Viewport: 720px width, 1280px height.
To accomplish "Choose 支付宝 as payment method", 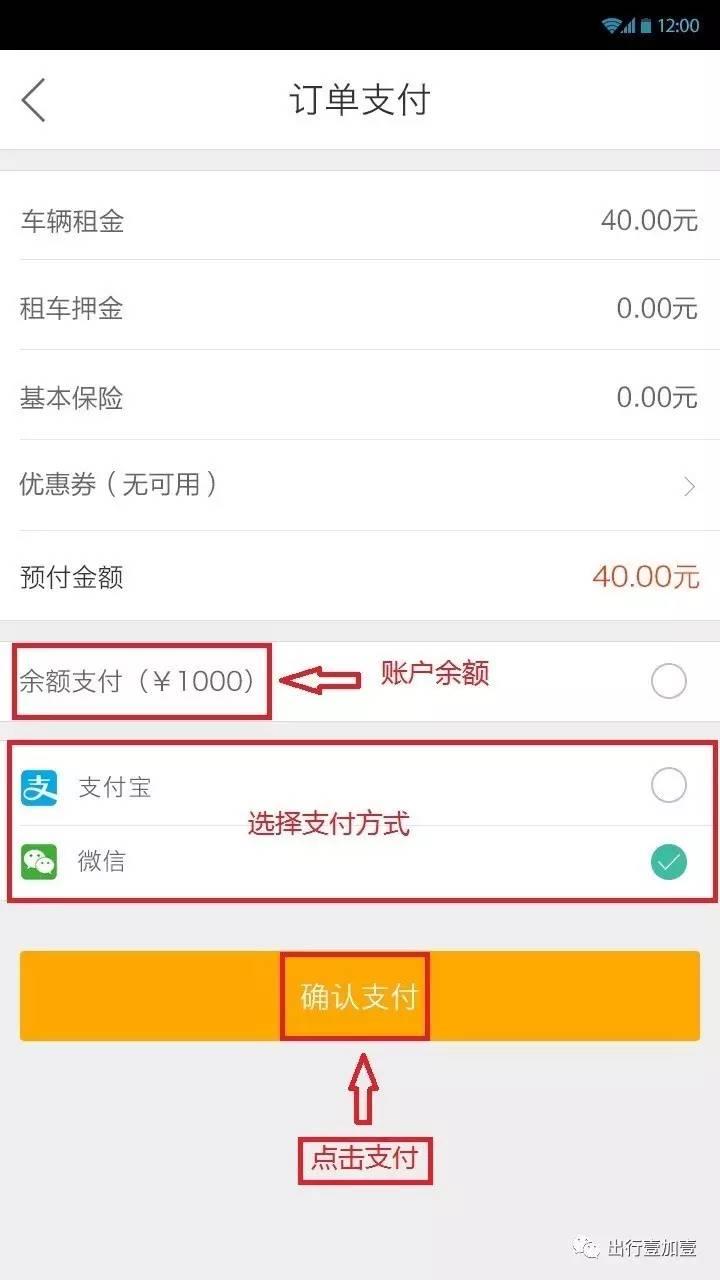I will coord(360,786).
